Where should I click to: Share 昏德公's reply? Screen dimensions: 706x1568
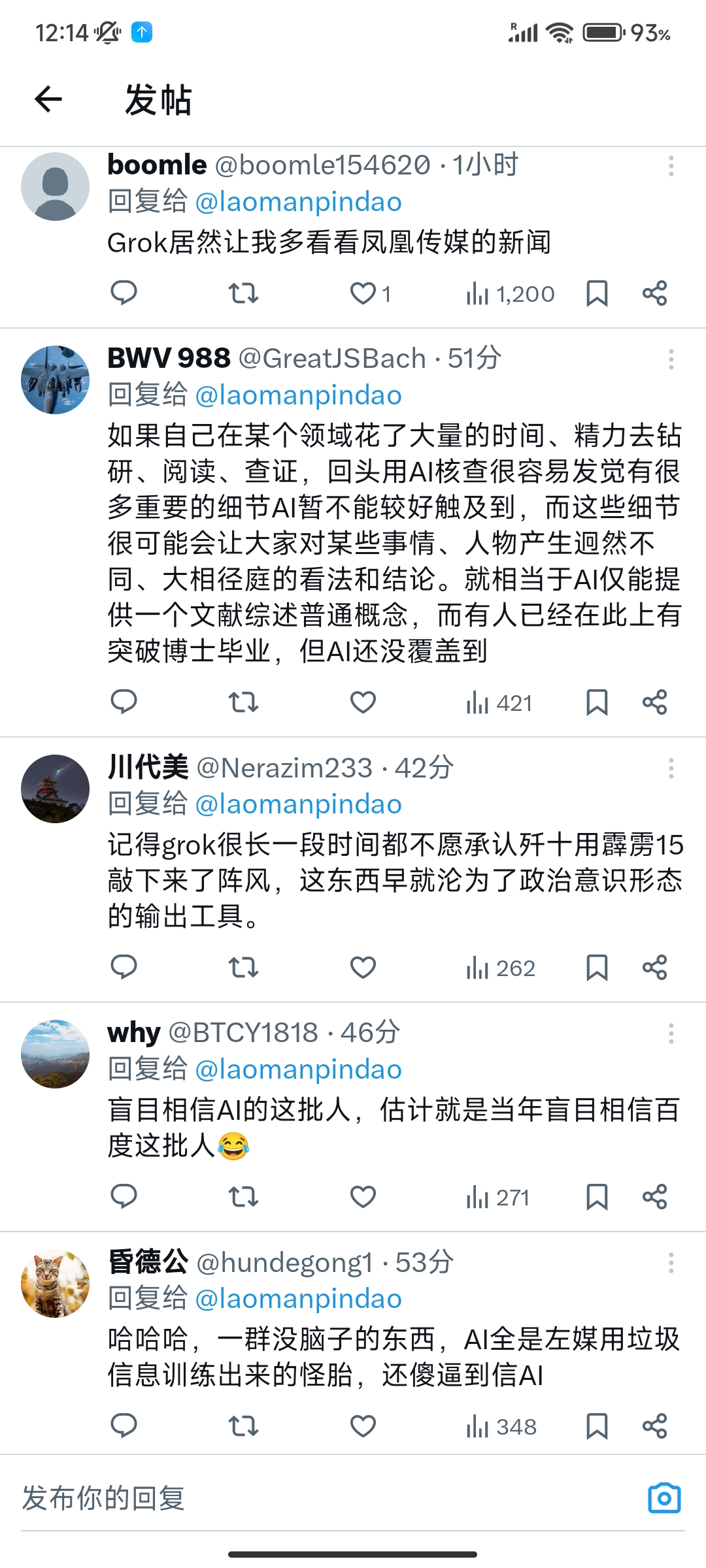pos(654,1426)
